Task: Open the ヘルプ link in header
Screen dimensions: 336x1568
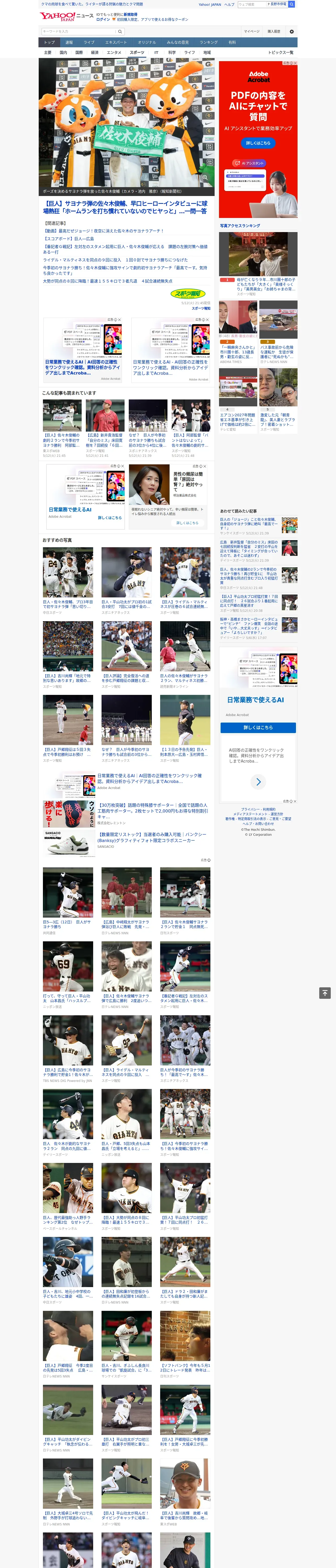Action: tap(229, 4)
